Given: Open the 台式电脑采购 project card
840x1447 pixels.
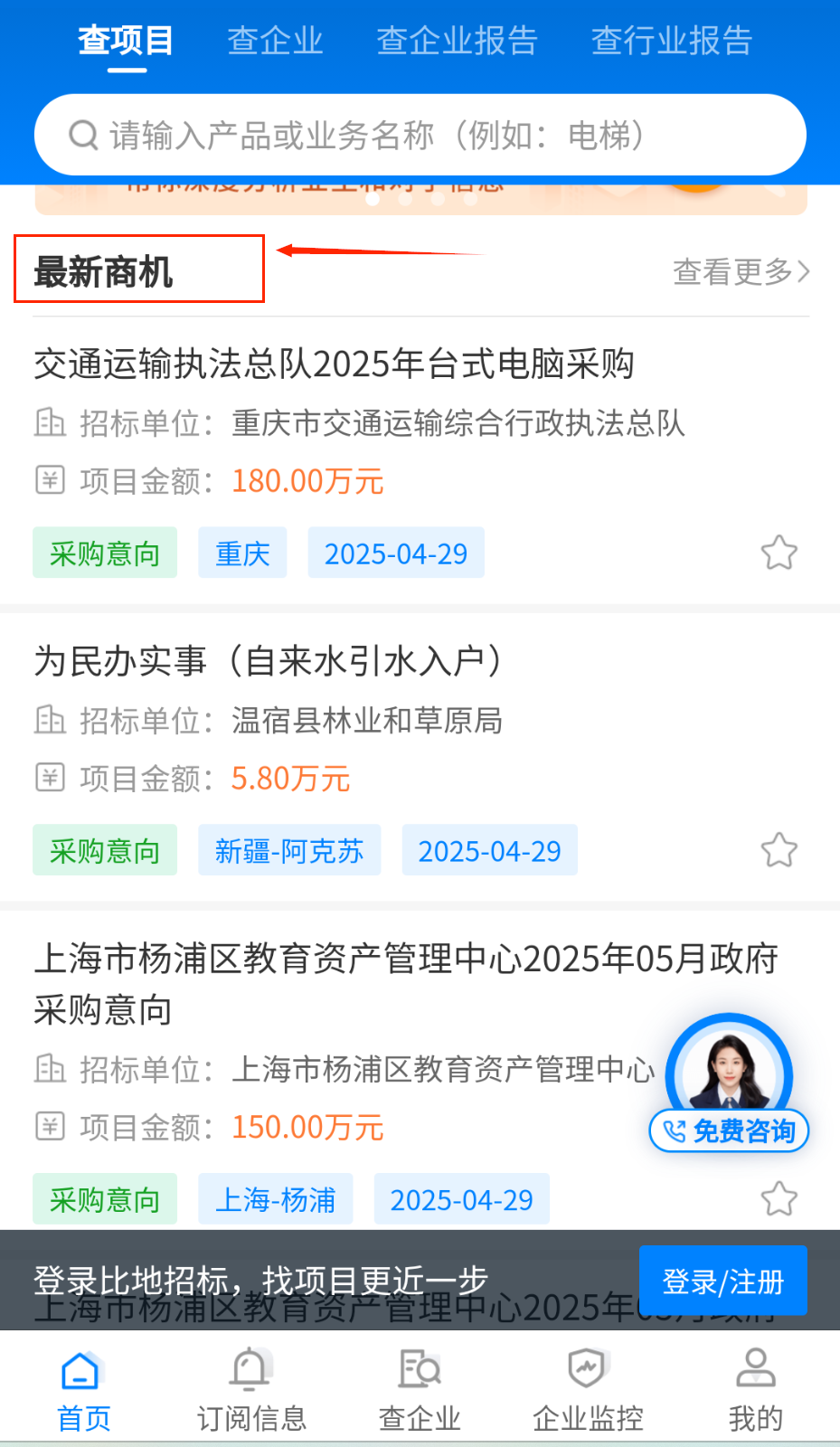Looking at the screenshot, I should point(334,364).
